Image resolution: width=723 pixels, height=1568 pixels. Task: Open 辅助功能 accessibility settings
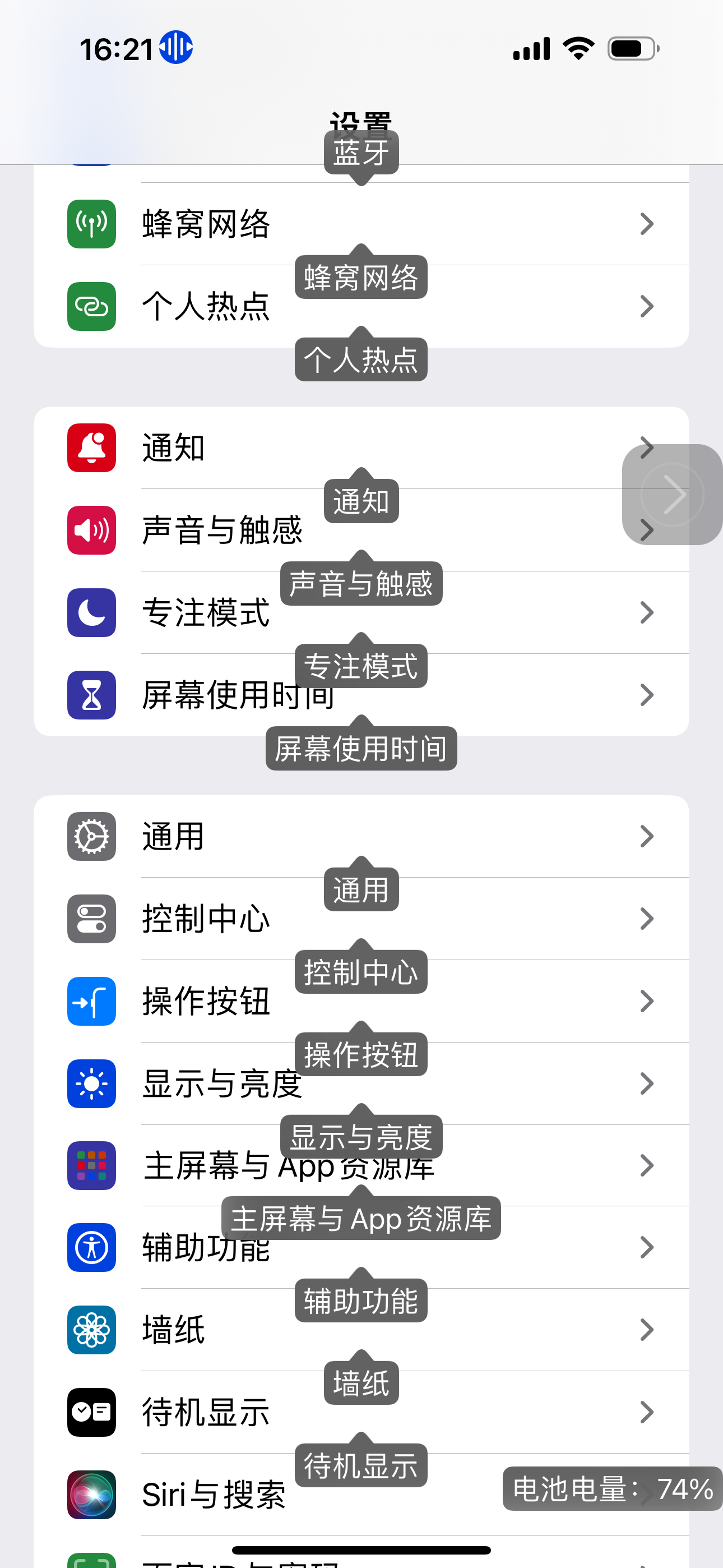205,1248
